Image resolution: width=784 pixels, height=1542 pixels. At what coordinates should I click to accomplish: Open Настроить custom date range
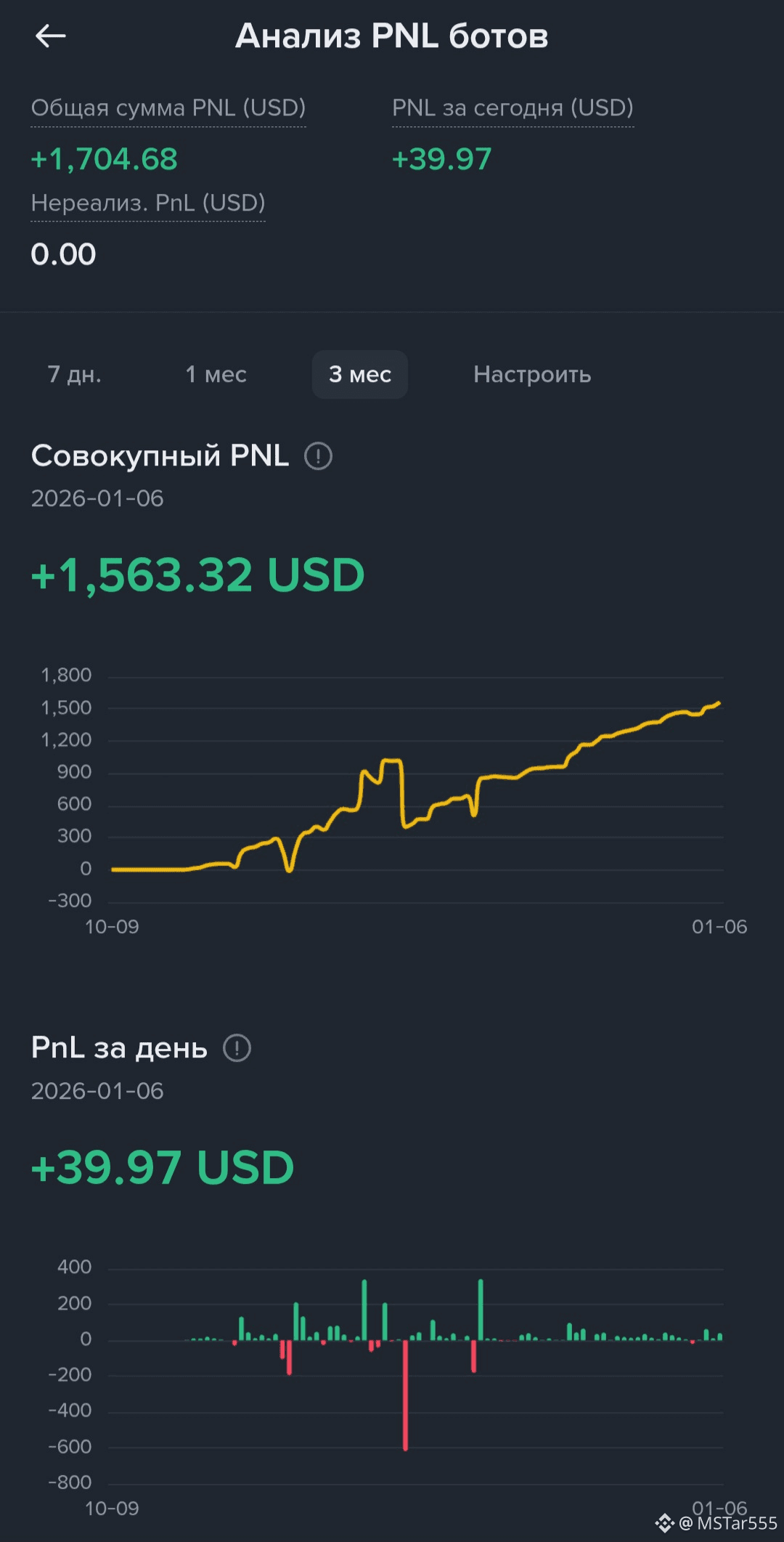pos(532,375)
